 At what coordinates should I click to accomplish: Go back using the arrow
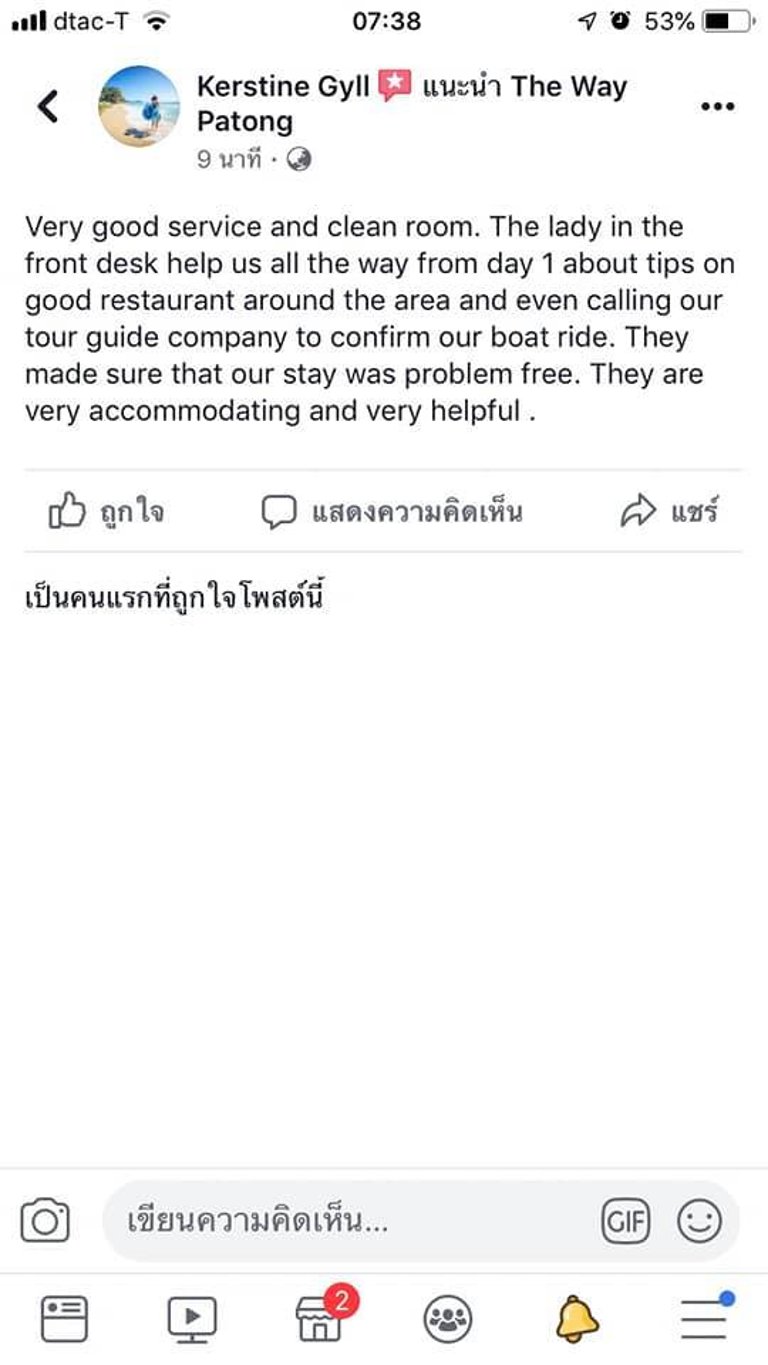pos(47,105)
